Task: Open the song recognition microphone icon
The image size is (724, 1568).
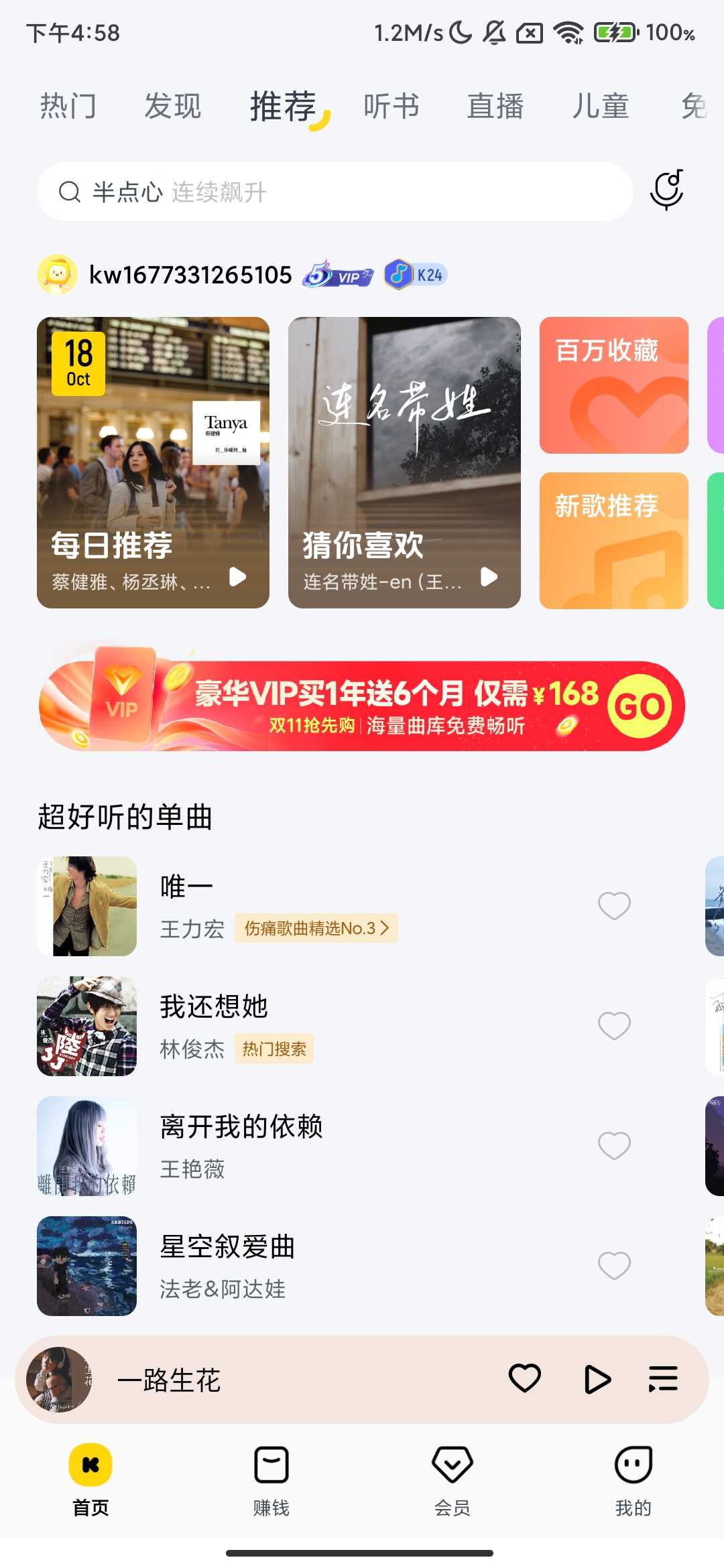Action: 666,190
